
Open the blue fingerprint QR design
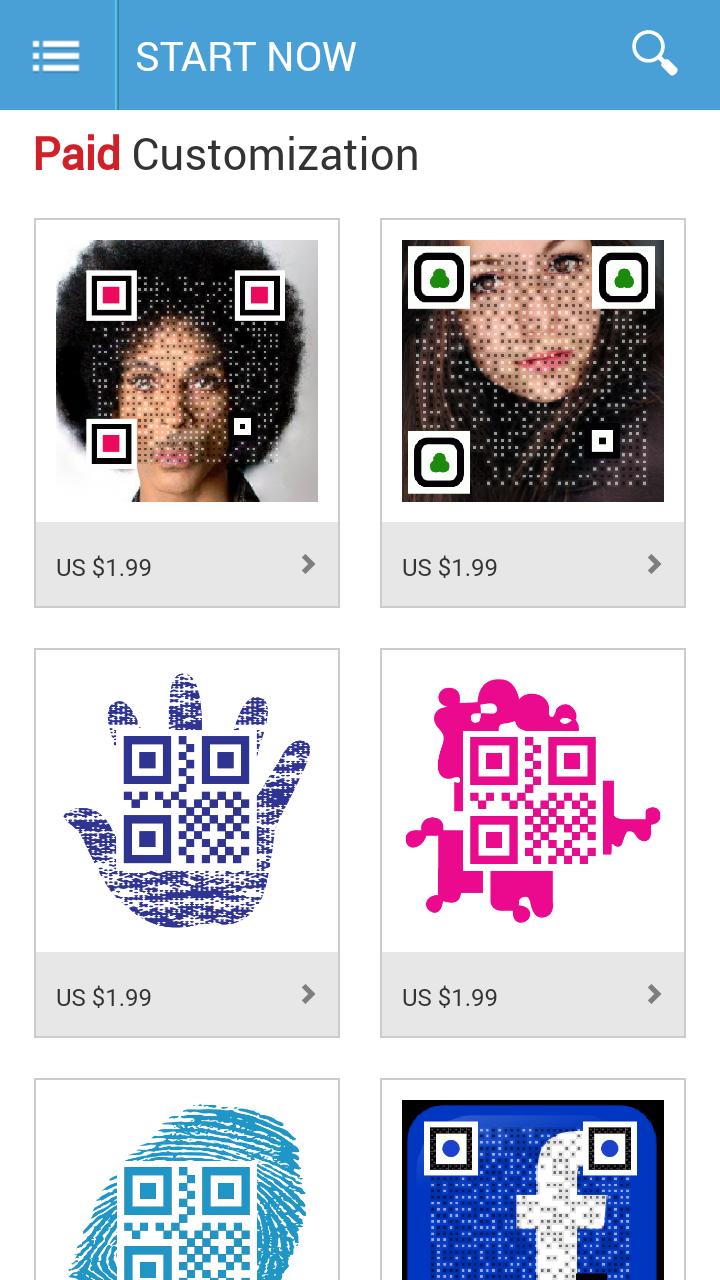click(x=187, y=1190)
